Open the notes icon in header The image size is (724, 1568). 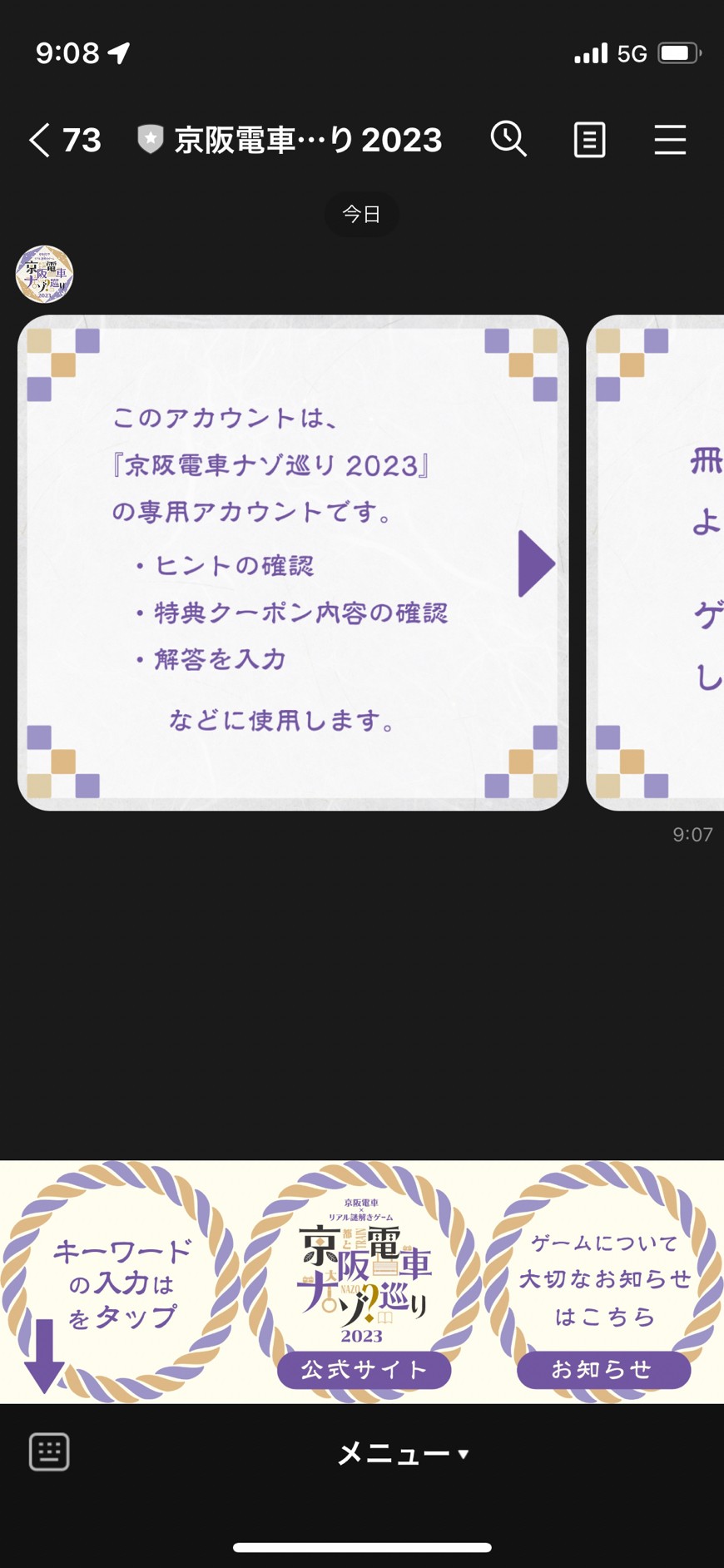(x=589, y=140)
